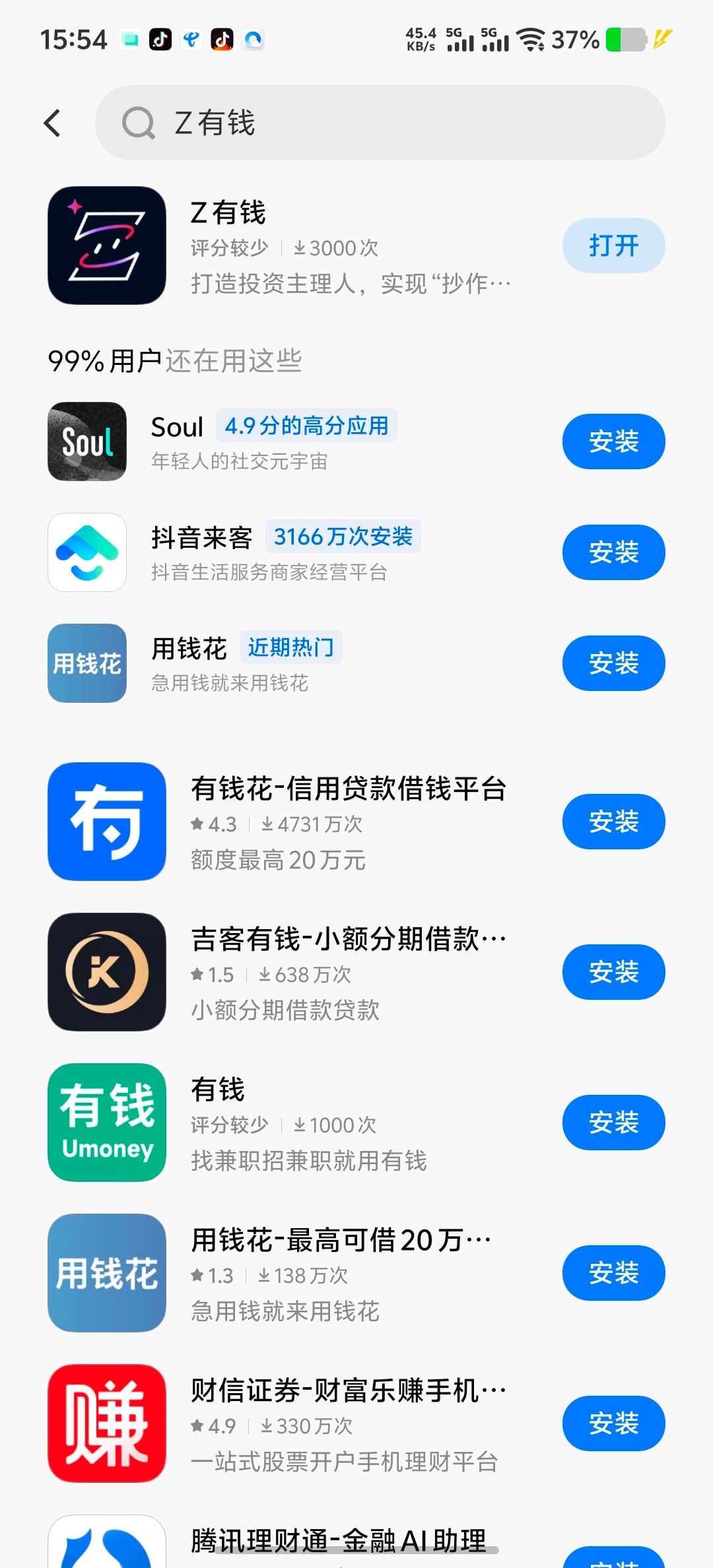This screenshot has width=713, height=1568.
Task: Install 有钱 Umoney app
Action: (x=613, y=1123)
